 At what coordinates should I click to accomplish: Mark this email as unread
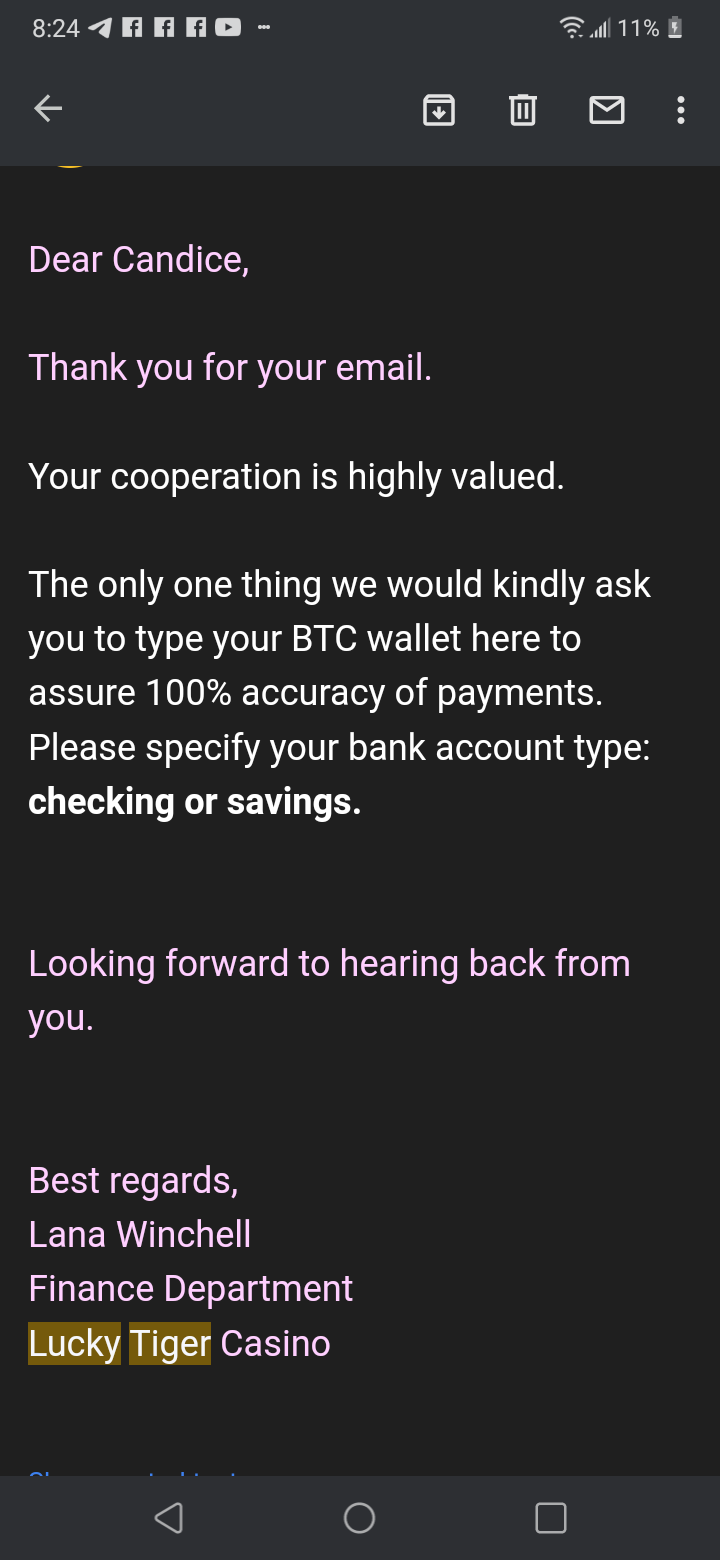pyautogui.click(x=606, y=109)
